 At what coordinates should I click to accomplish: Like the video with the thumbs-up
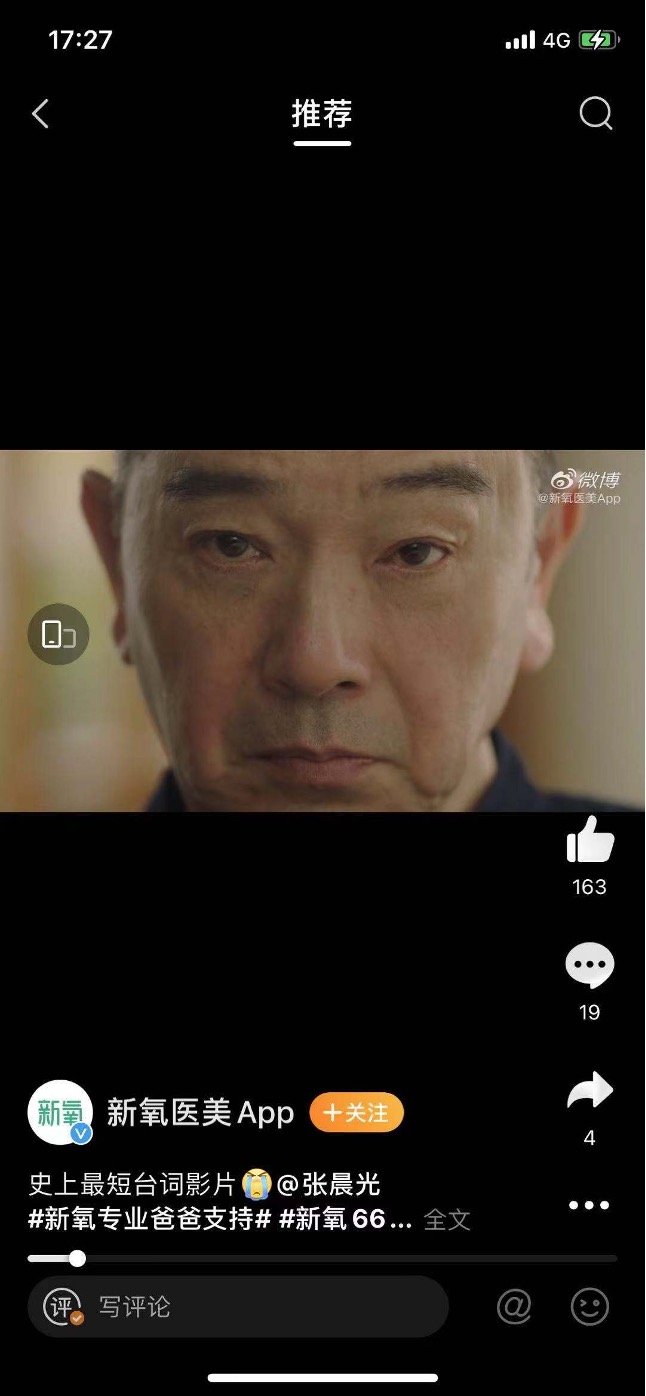click(x=590, y=840)
